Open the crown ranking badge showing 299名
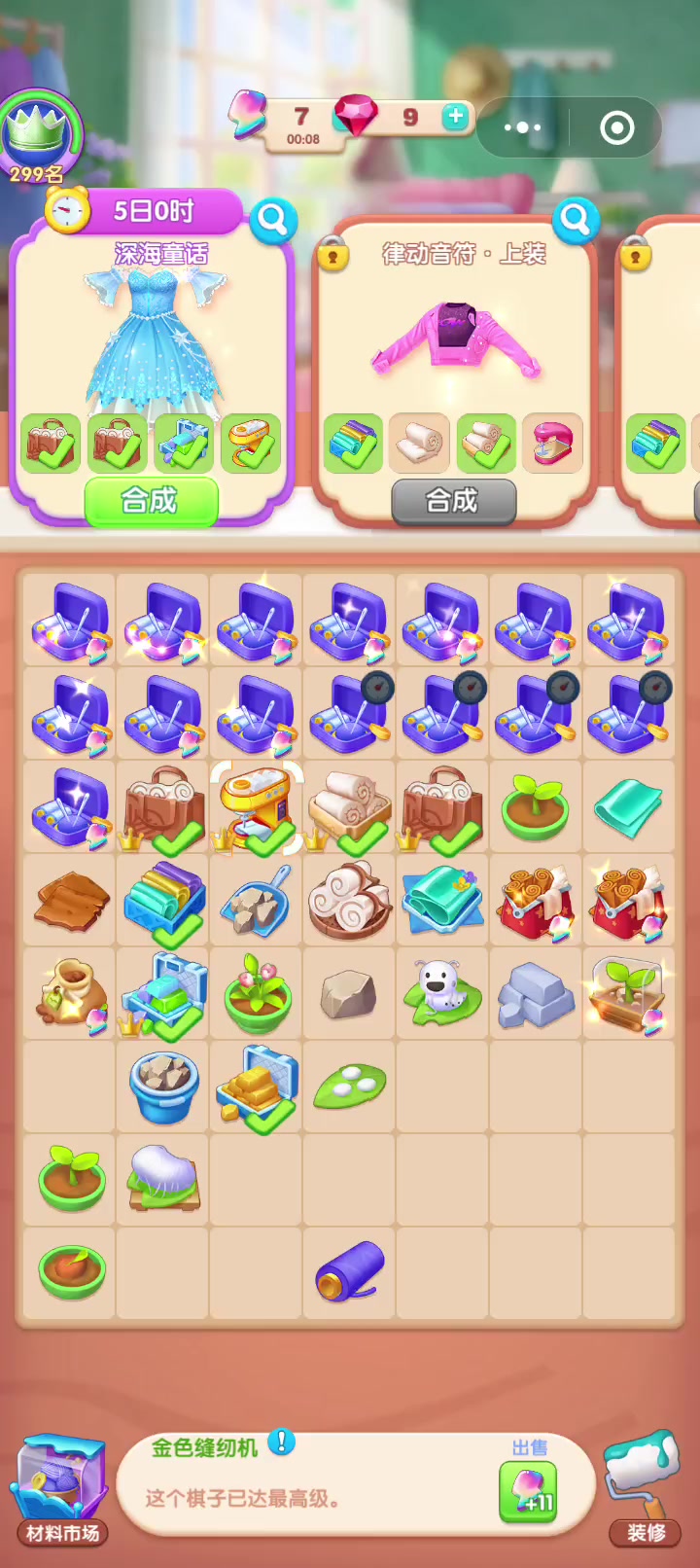Image resolution: width=700 pixels, height=1568 pixels. [40, 138]
